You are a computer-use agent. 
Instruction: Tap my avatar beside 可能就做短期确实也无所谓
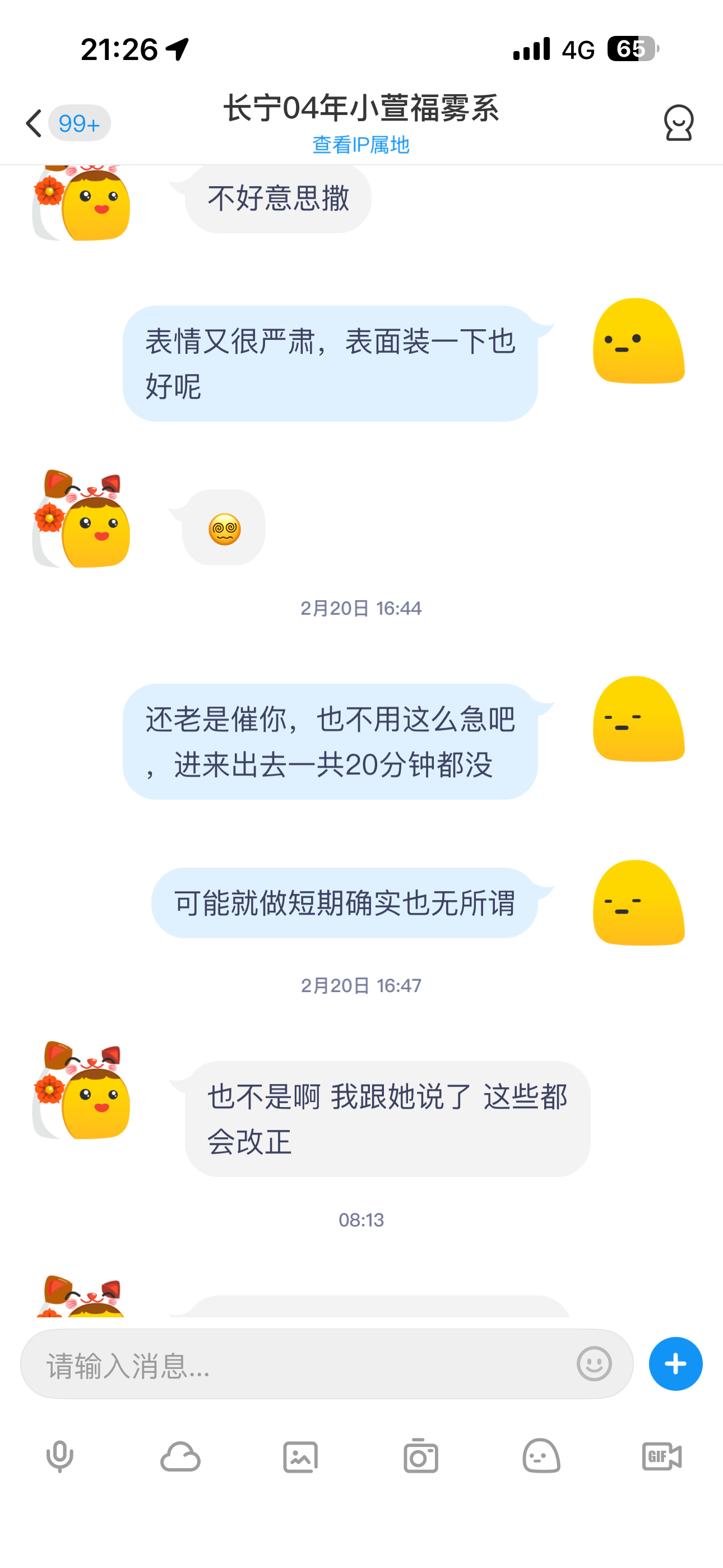tap(638, 903)
